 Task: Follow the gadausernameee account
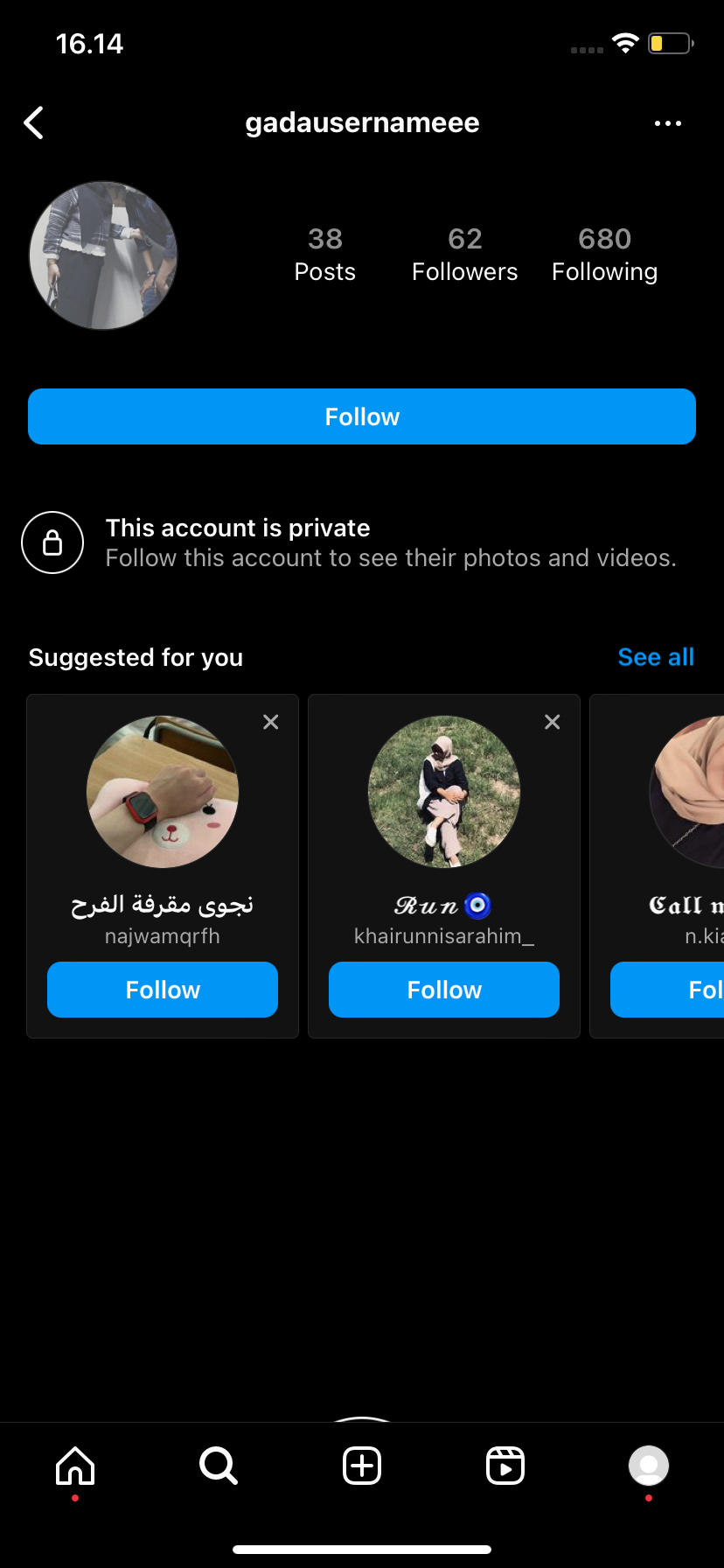(362, 416)
